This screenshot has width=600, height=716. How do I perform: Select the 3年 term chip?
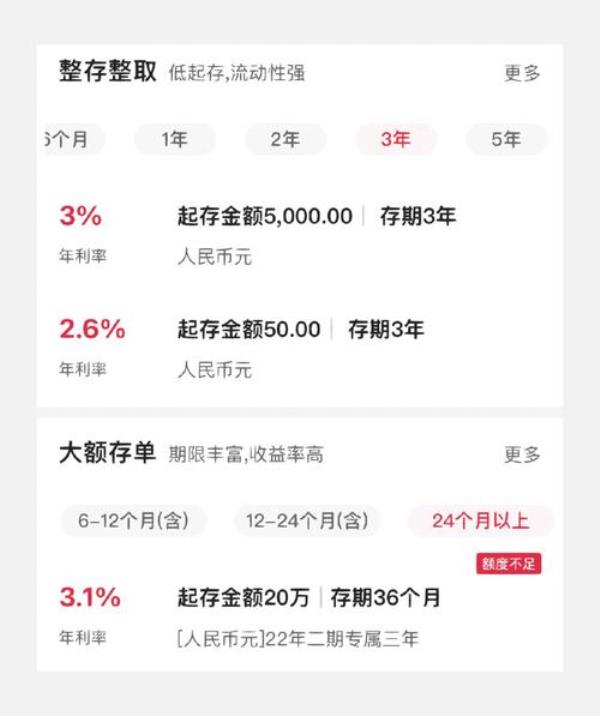pyautogui.click(x=396, y=139)
